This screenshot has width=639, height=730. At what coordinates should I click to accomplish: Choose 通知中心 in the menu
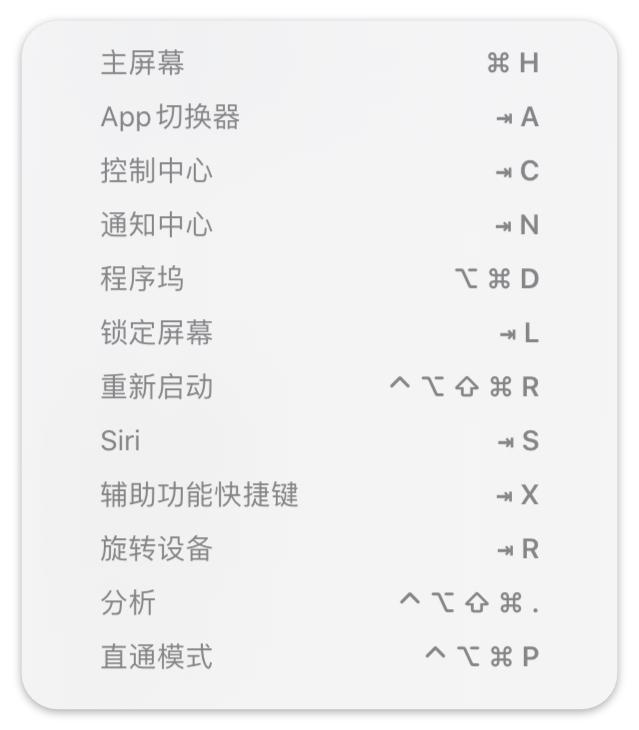click(x=157, y=226)
